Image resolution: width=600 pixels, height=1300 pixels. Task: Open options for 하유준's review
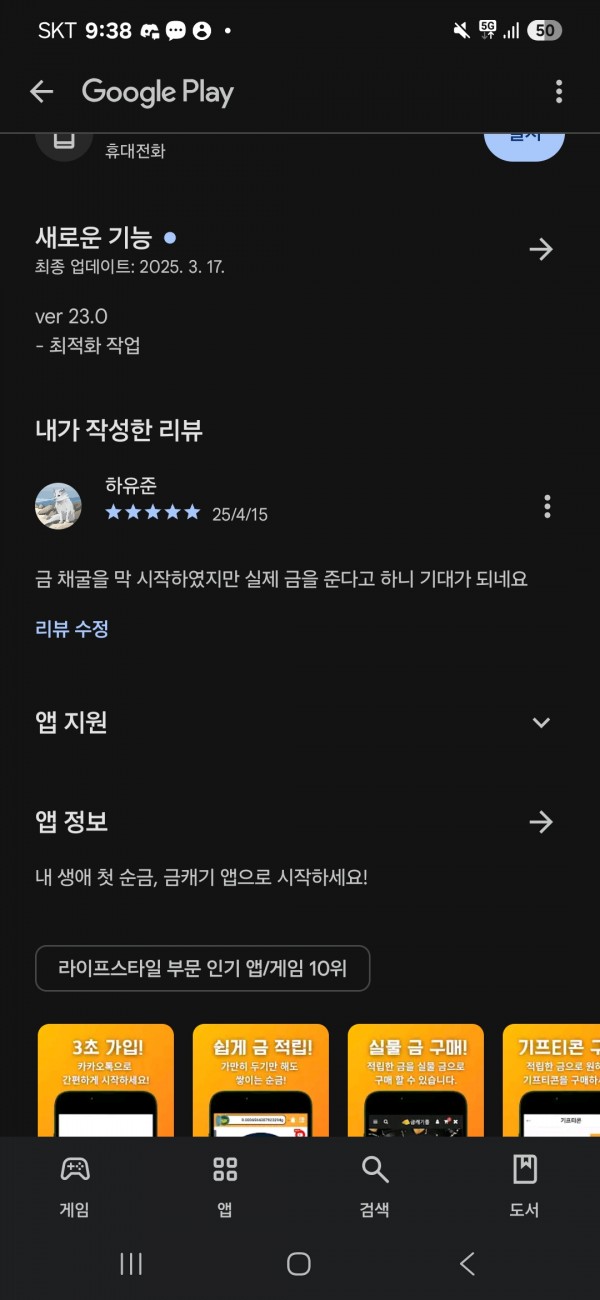547,506
